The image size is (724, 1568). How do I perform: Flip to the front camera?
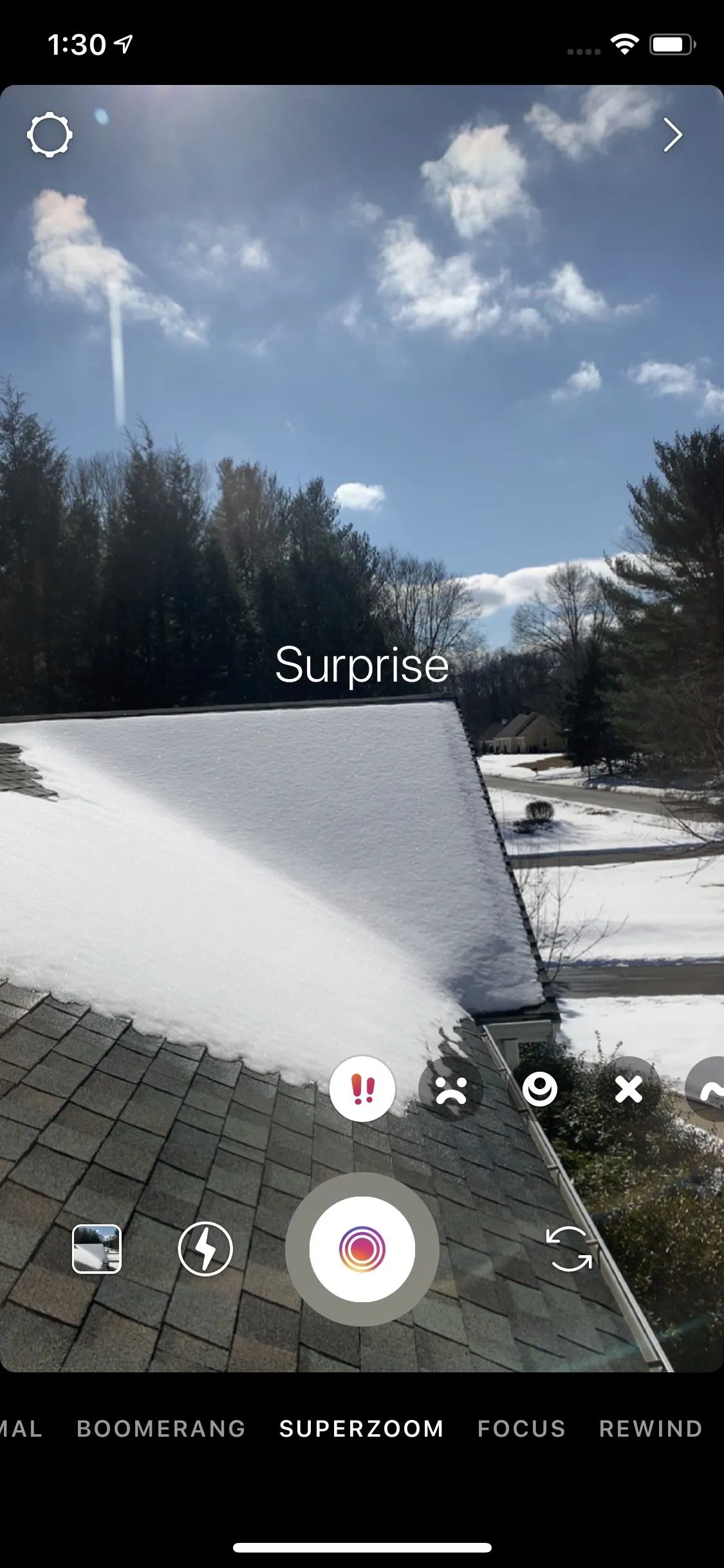tap(569, 1249)
